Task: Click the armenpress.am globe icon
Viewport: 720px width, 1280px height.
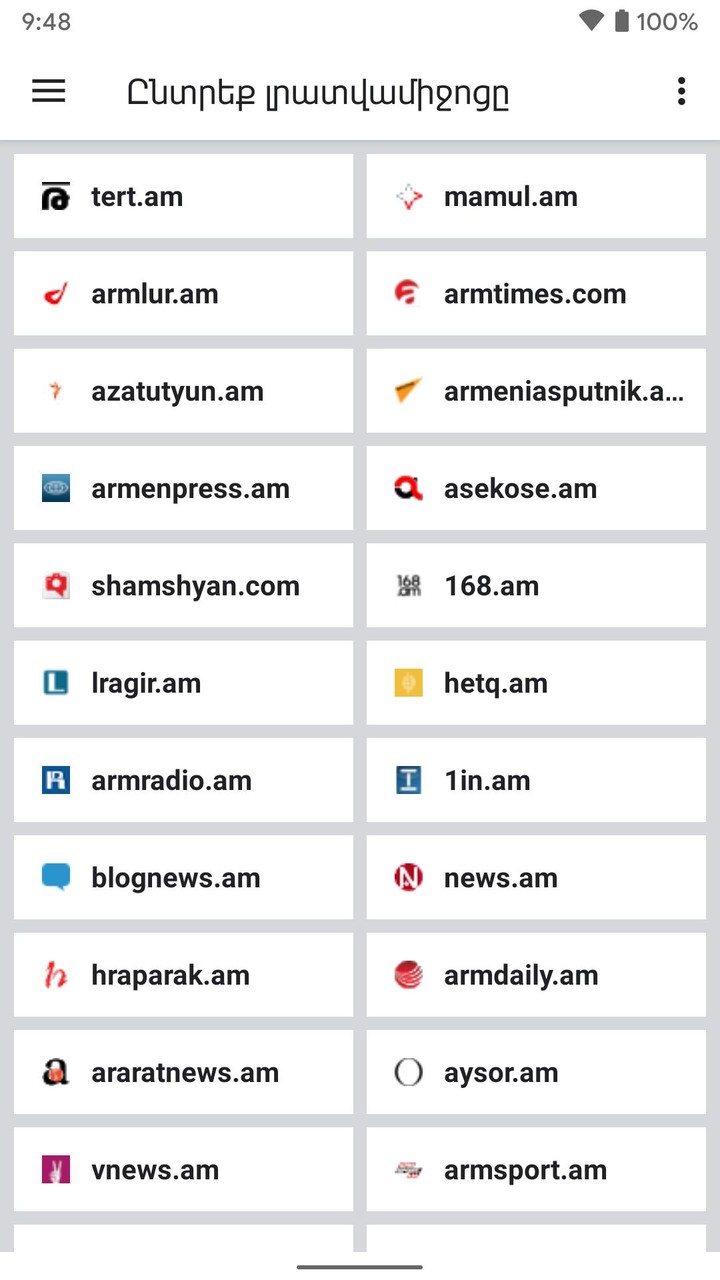Action: tap(55, 488)
